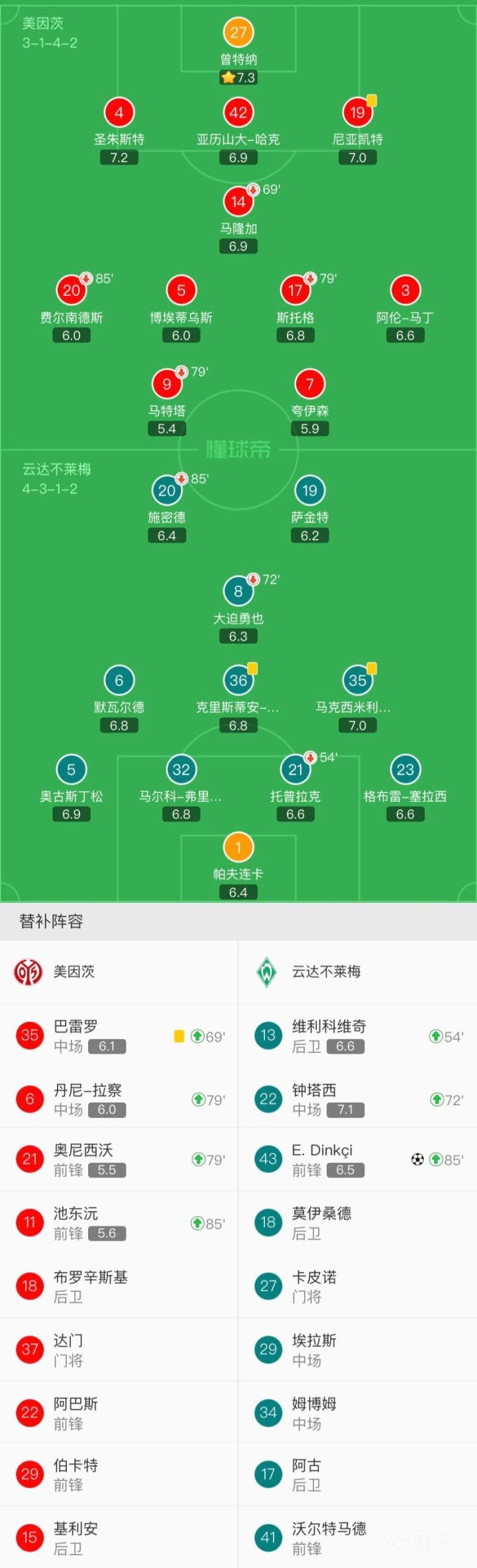Image resolution: width=477 pixels, height=1568 pixels.
Task: View 亚历山大-哈克 player details
Action: click(238, 113)
